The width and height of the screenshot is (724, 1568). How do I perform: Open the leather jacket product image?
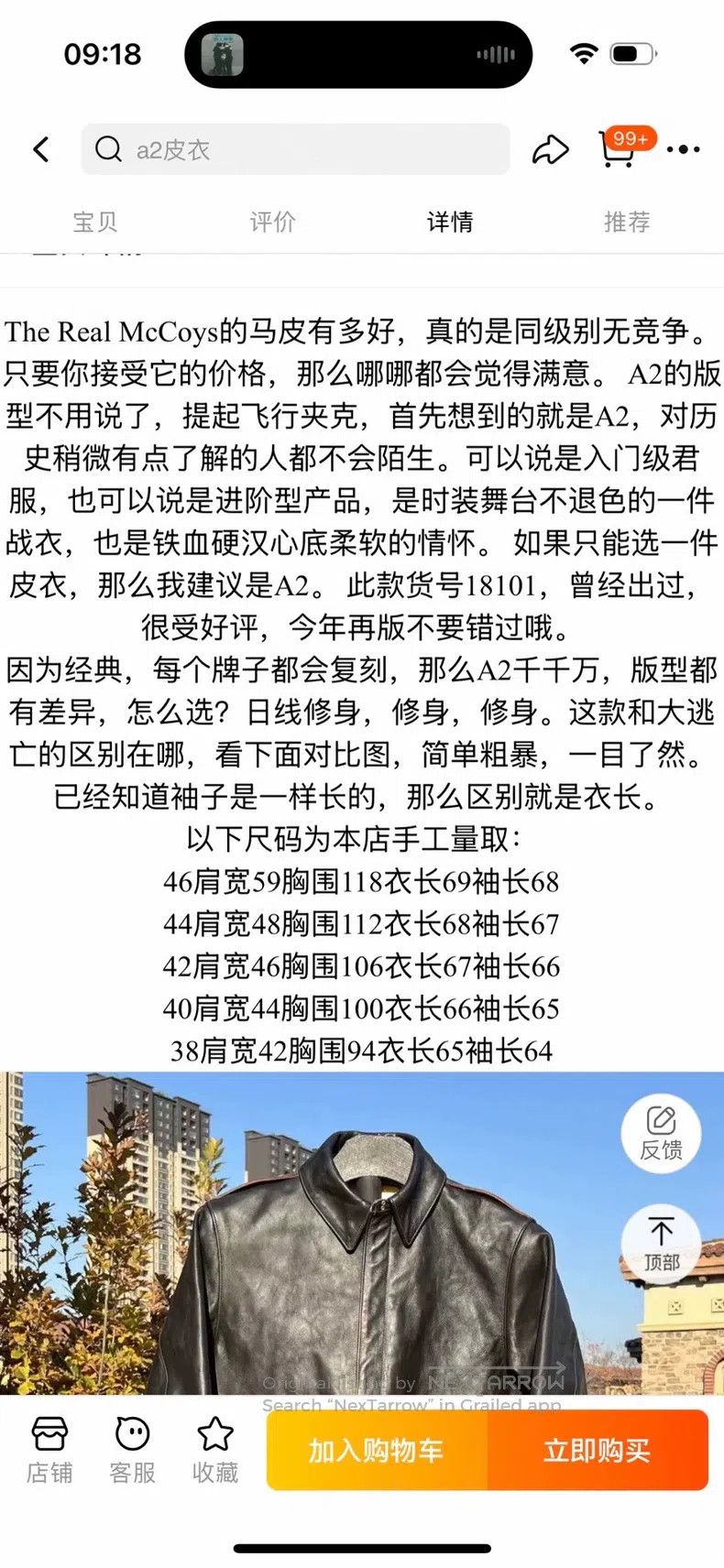tap(362, 1234)
